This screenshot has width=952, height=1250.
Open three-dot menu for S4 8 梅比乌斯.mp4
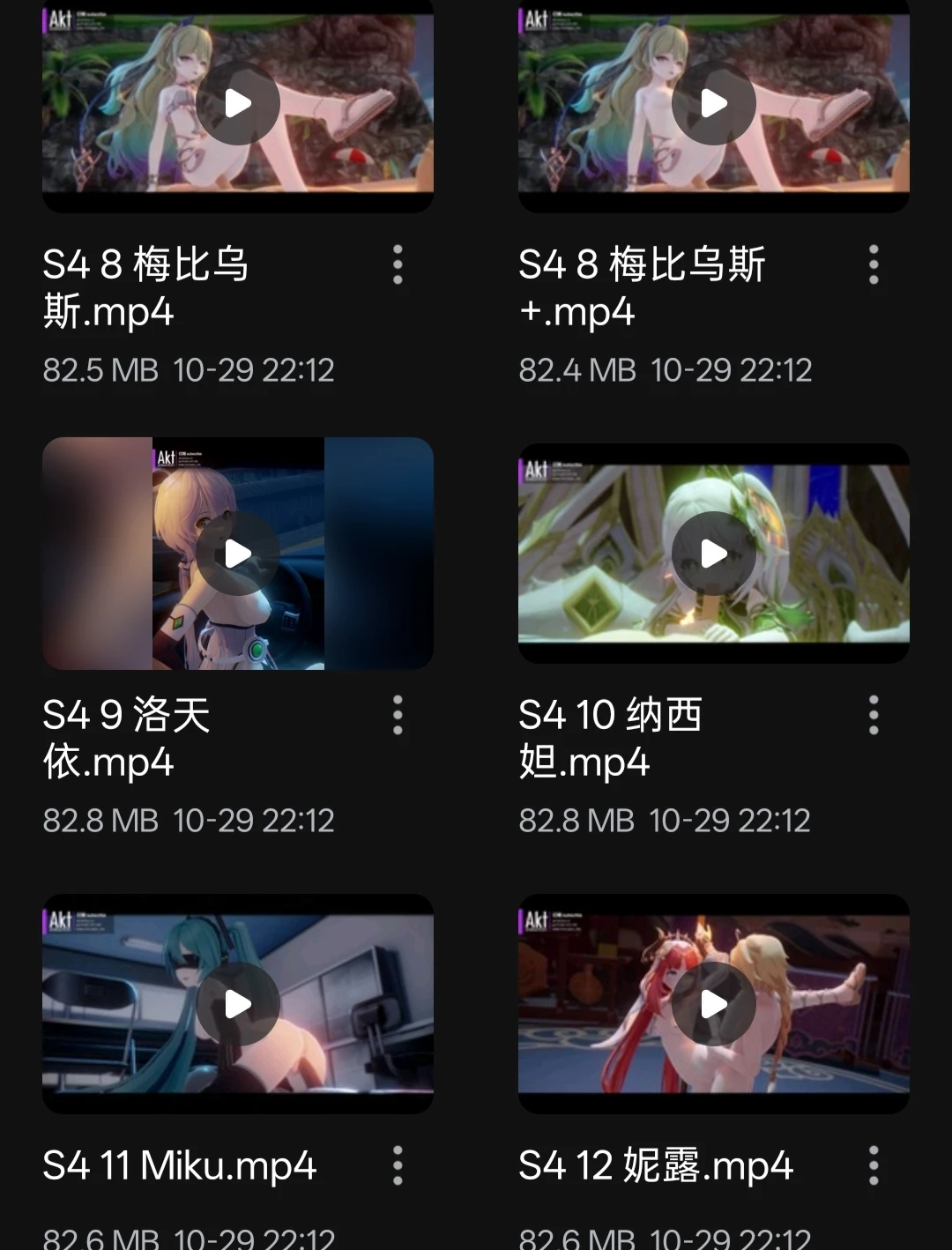pyautogui.click(x=398, y=265)
